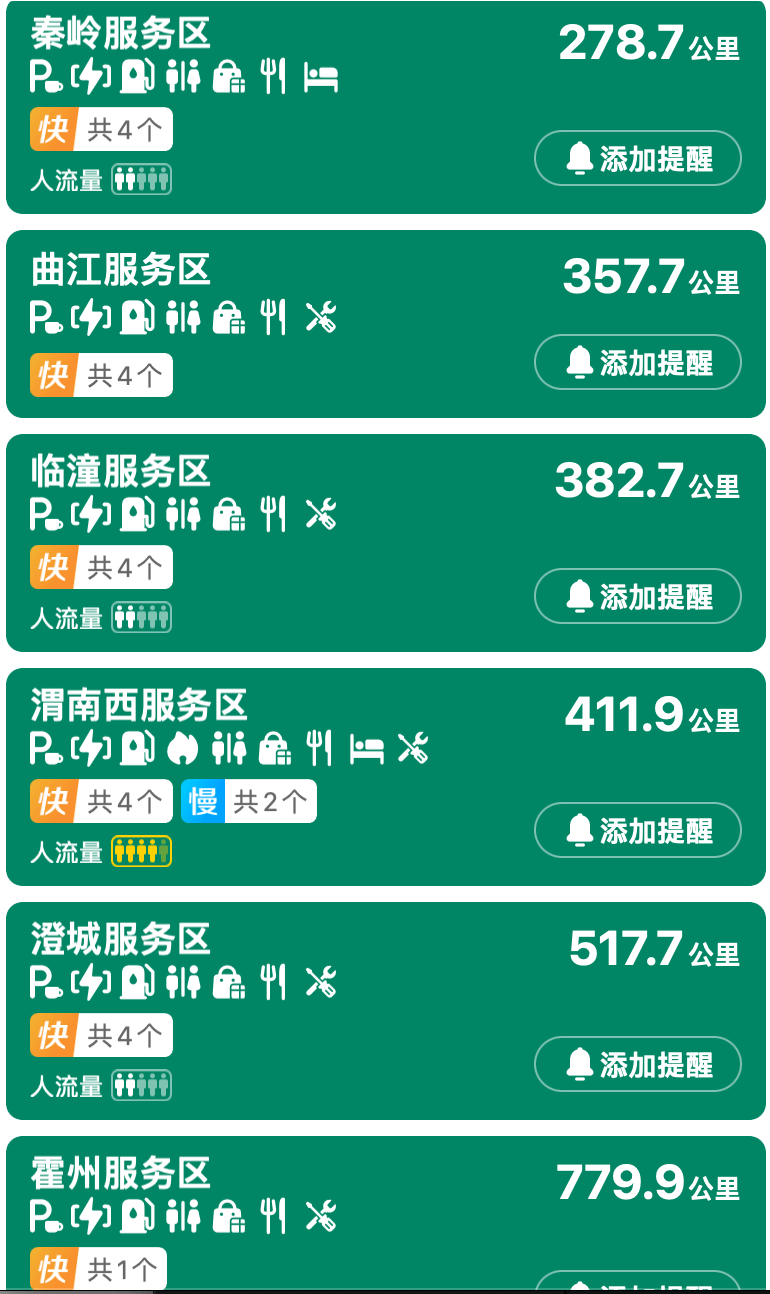
Task: Add reminder for 秦岭服务区
Action: [638, 158]
